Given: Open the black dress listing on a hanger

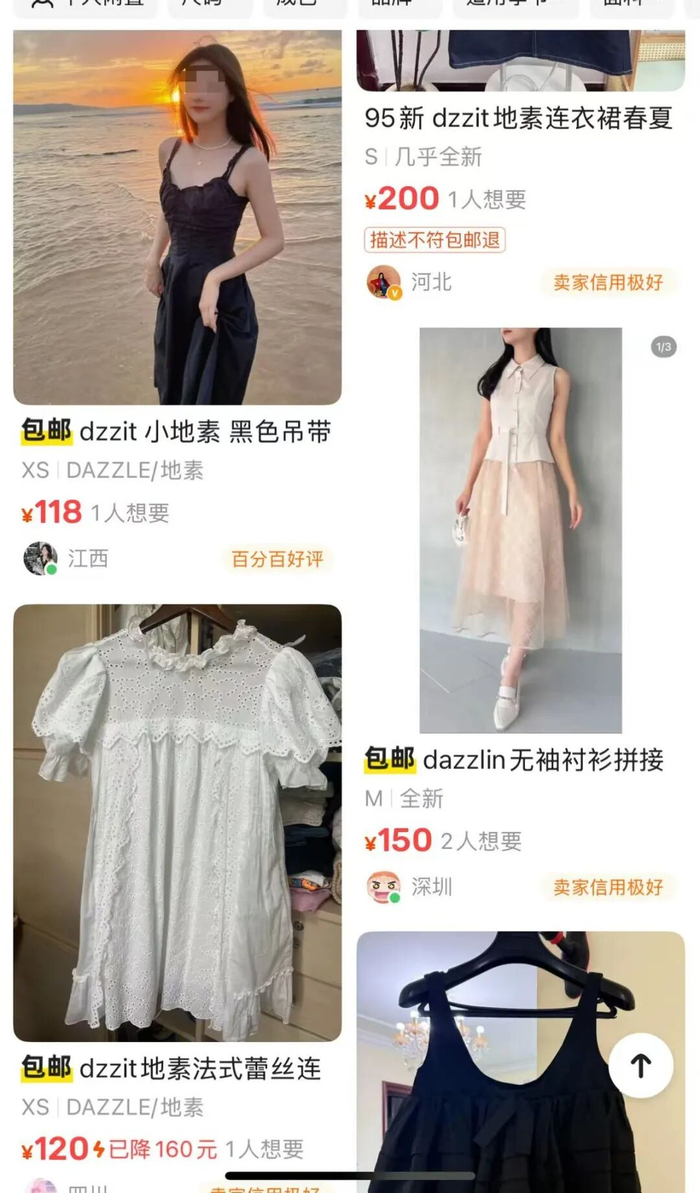Looking at the screenshot, I should (520, 1062).
